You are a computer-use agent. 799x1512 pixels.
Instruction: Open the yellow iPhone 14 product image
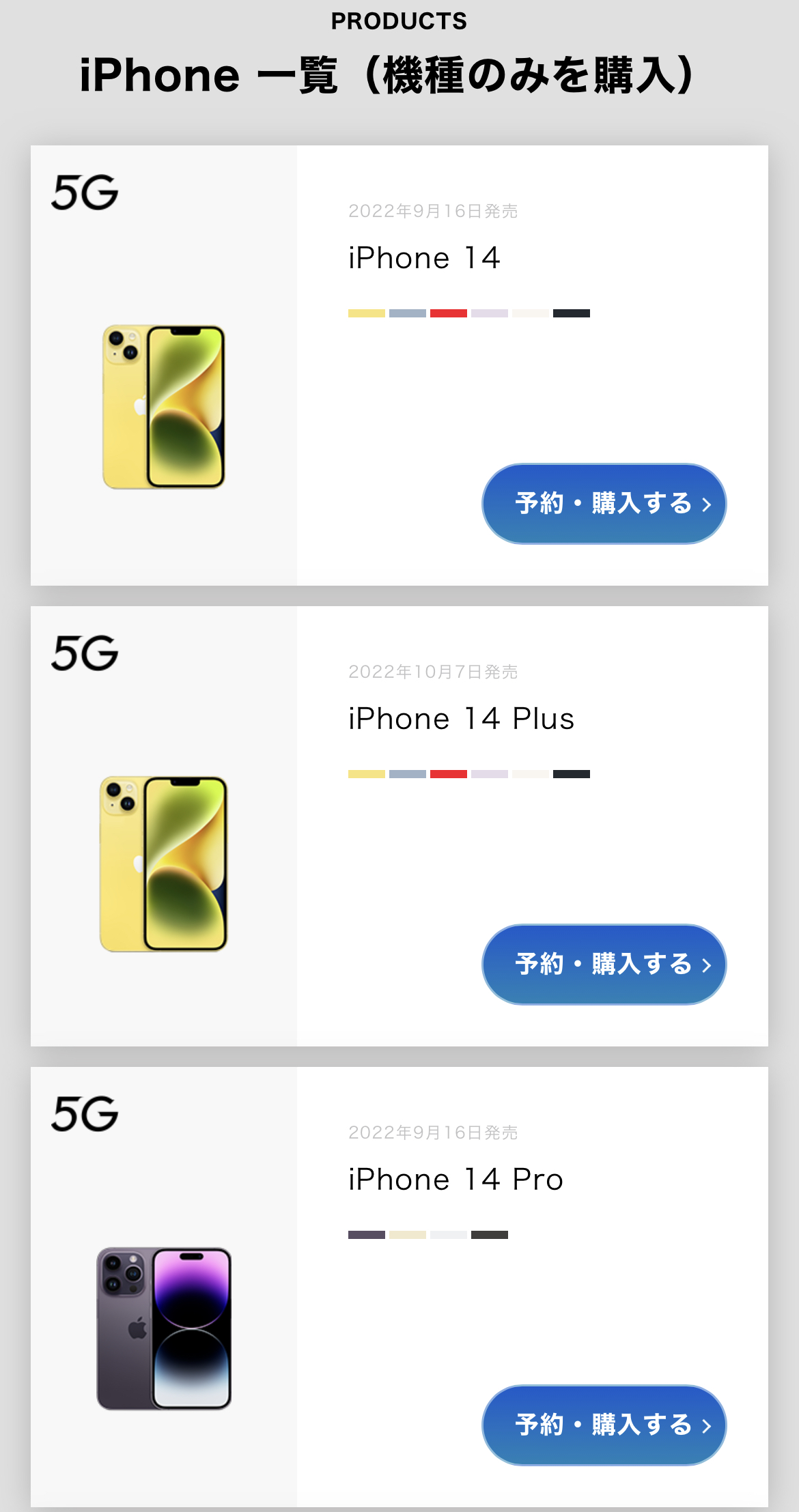(164, 407)
